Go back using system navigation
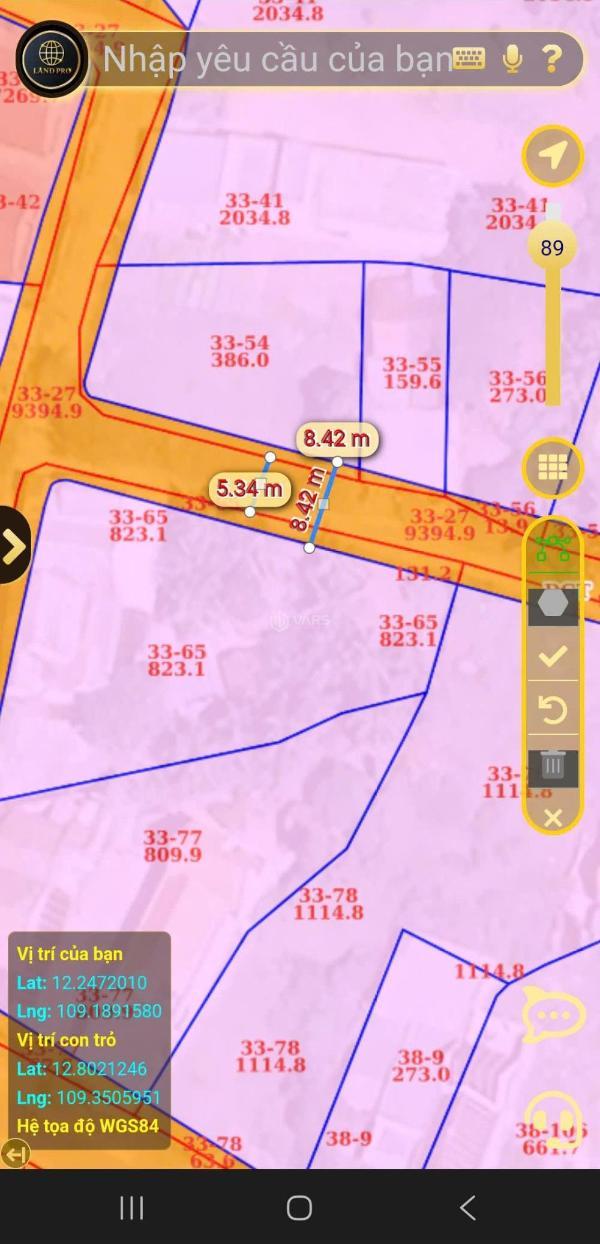Image resolution: width=600 pixels, height=1244 pixels. coord(467,1207)
